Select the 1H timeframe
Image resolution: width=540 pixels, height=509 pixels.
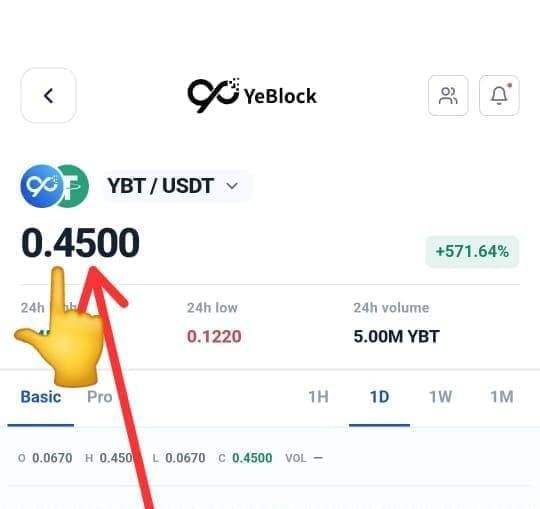pos(318,397)
